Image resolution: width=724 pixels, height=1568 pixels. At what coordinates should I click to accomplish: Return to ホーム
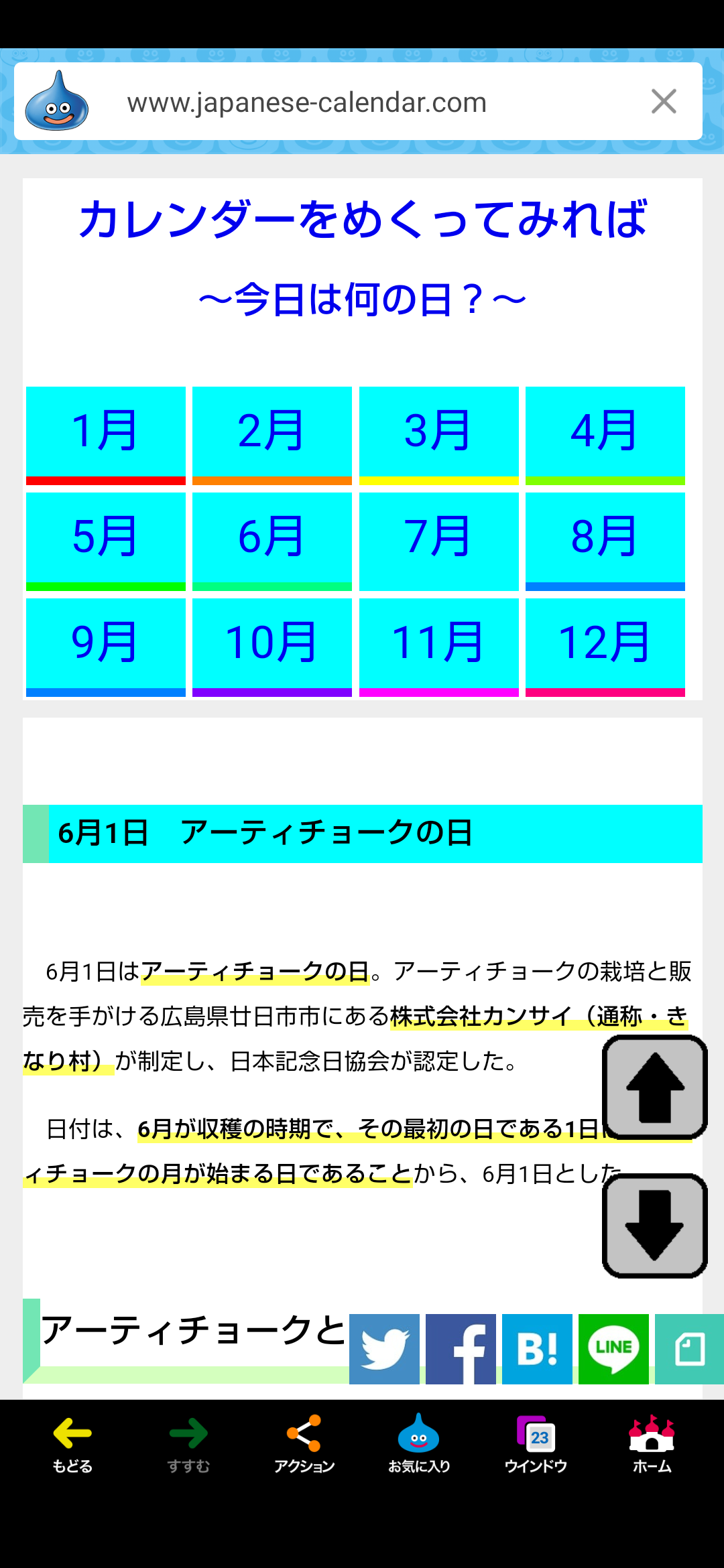652,1445
